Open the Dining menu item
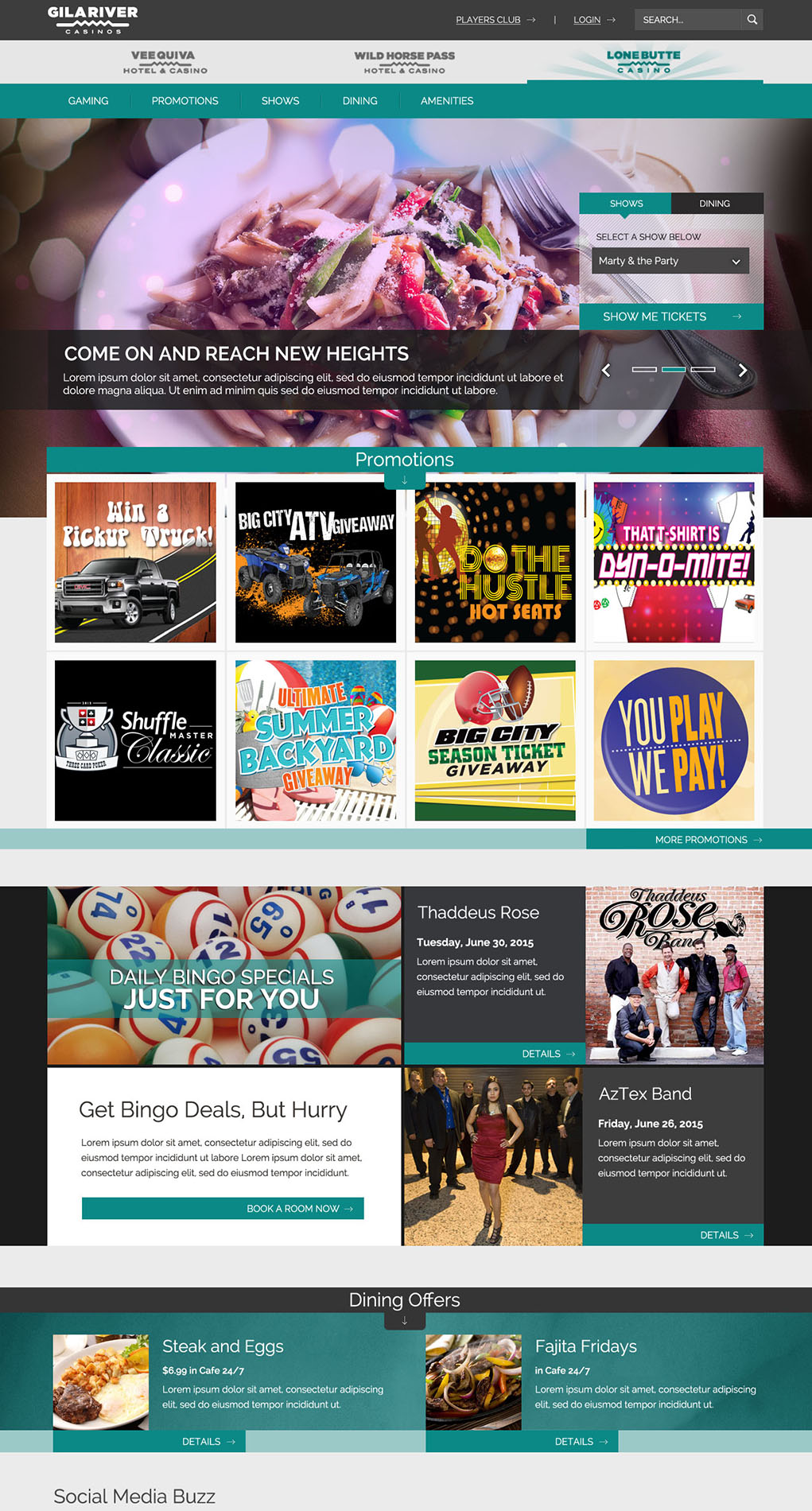The width and height of the screenshot is (812, 1511). coord(359,101)
